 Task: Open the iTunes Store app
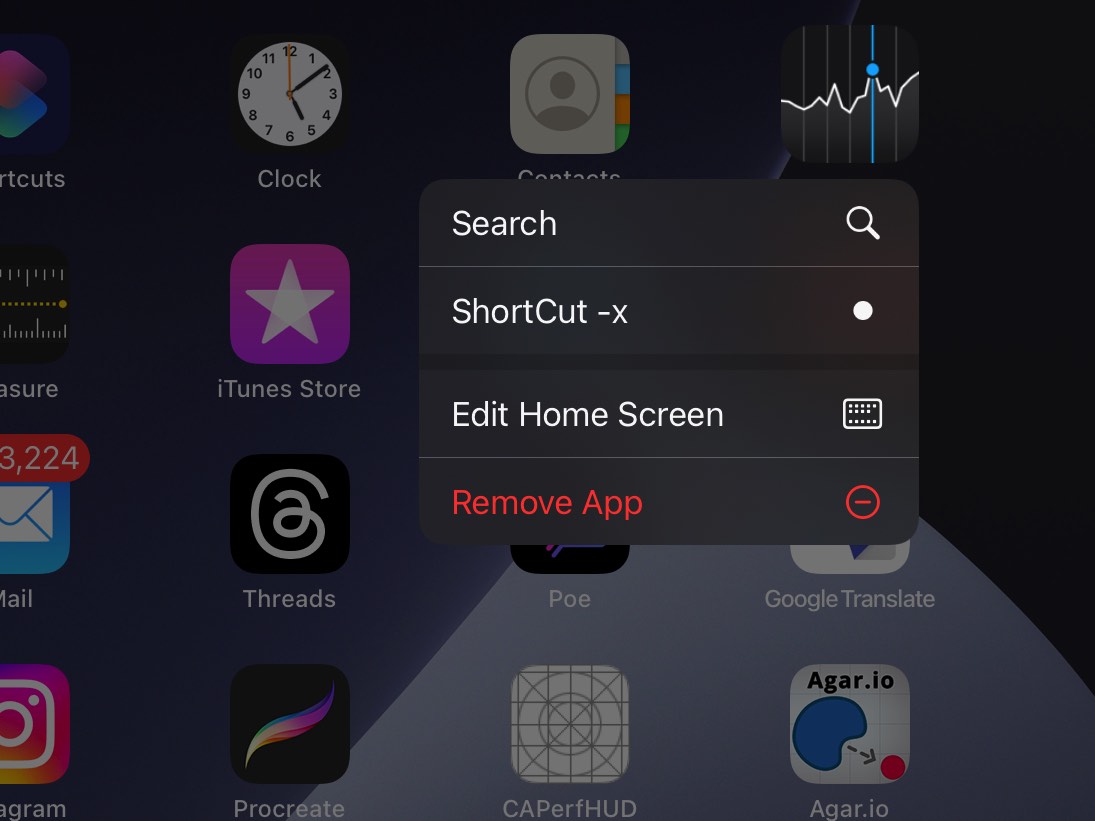[290, 304]
